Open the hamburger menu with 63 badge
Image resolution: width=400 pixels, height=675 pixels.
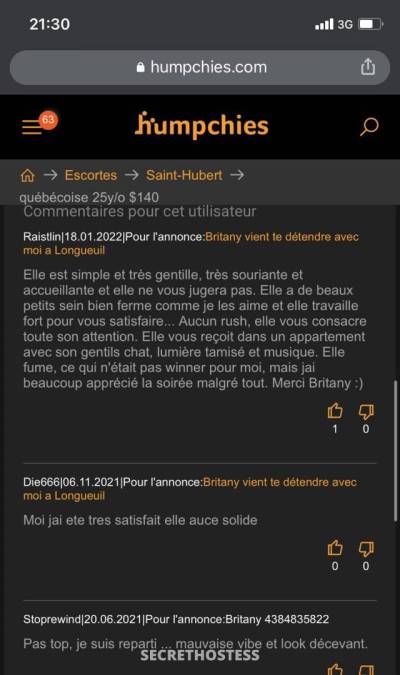click(39, 124)
